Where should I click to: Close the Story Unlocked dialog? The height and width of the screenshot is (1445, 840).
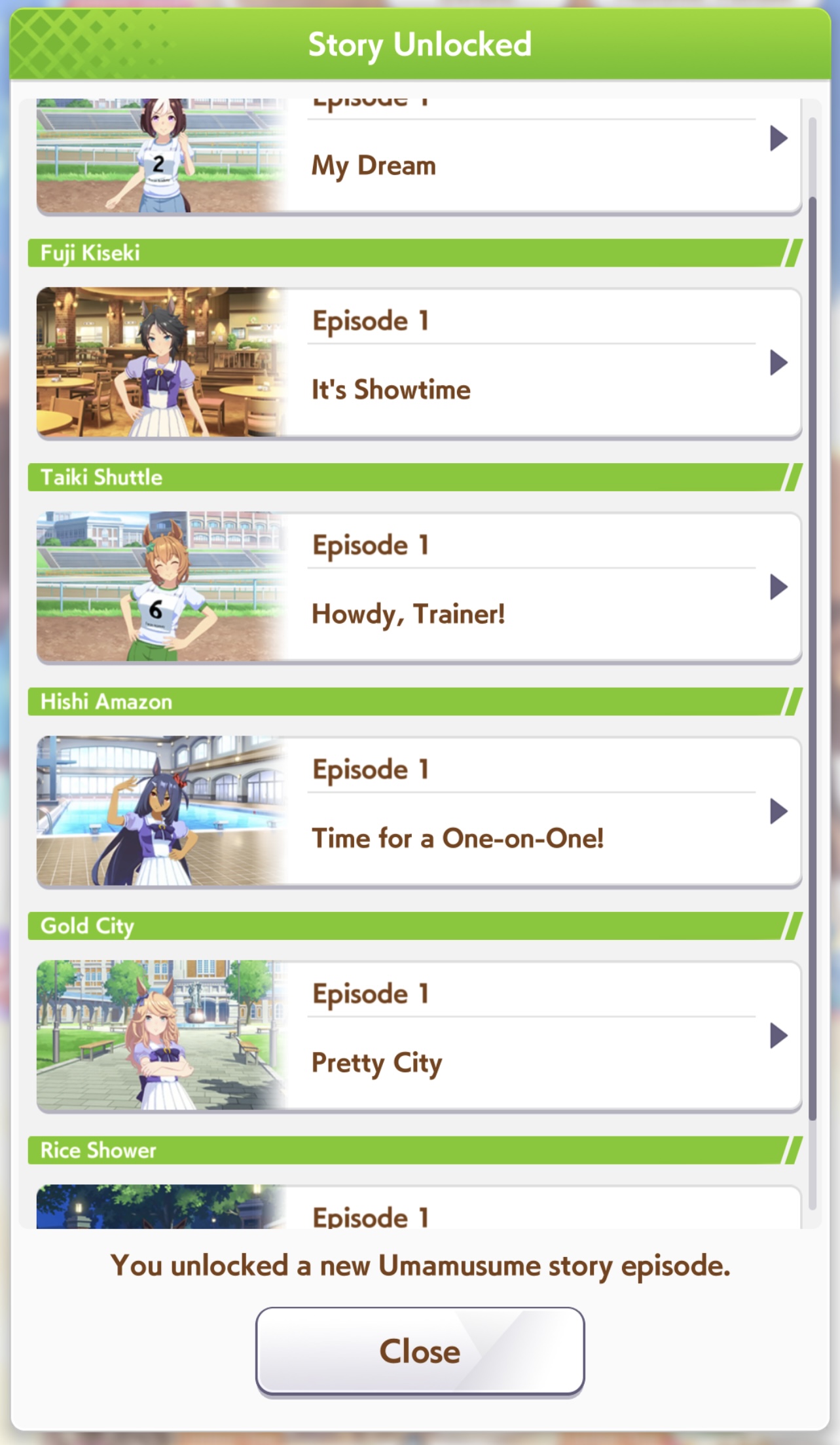pos(420,1351)
